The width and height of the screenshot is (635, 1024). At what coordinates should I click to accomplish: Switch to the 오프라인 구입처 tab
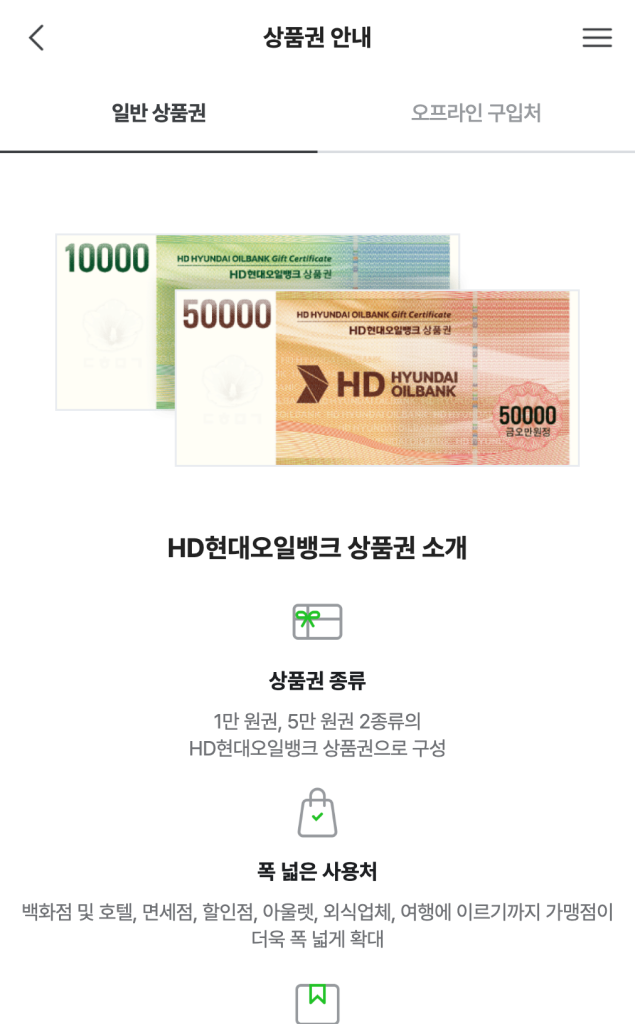tap(476, 113)
